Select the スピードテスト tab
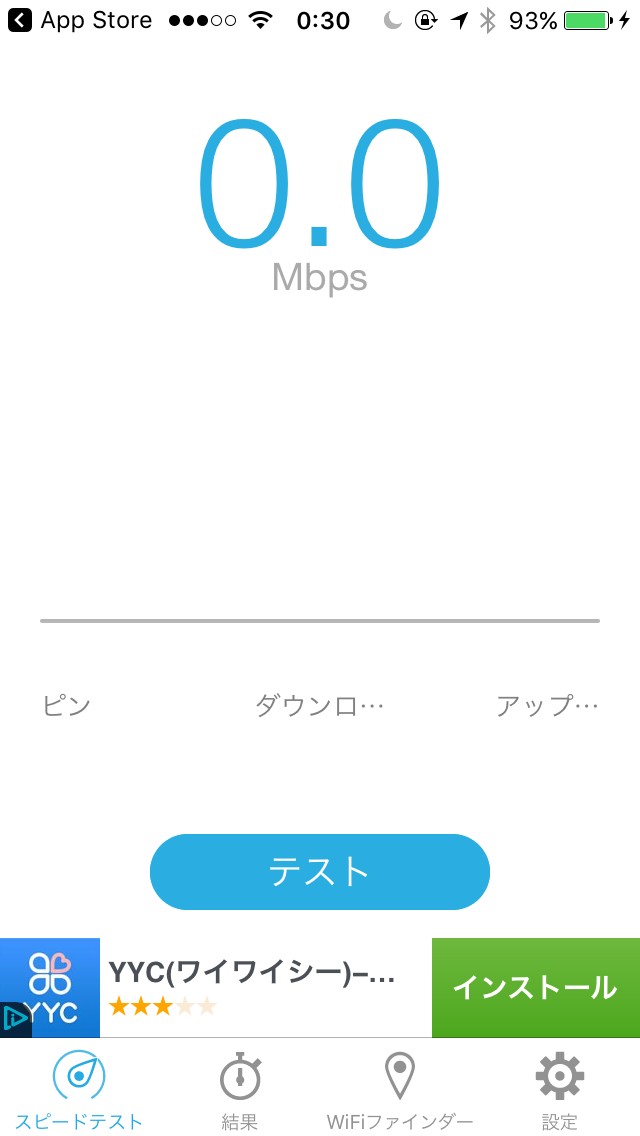 pyautogui.click(x=79, y=1089)
